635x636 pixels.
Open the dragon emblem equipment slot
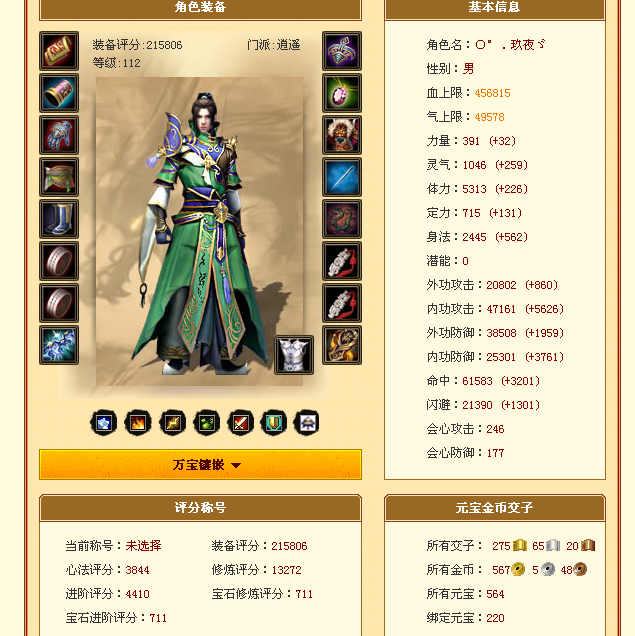(x=342, y=219)
